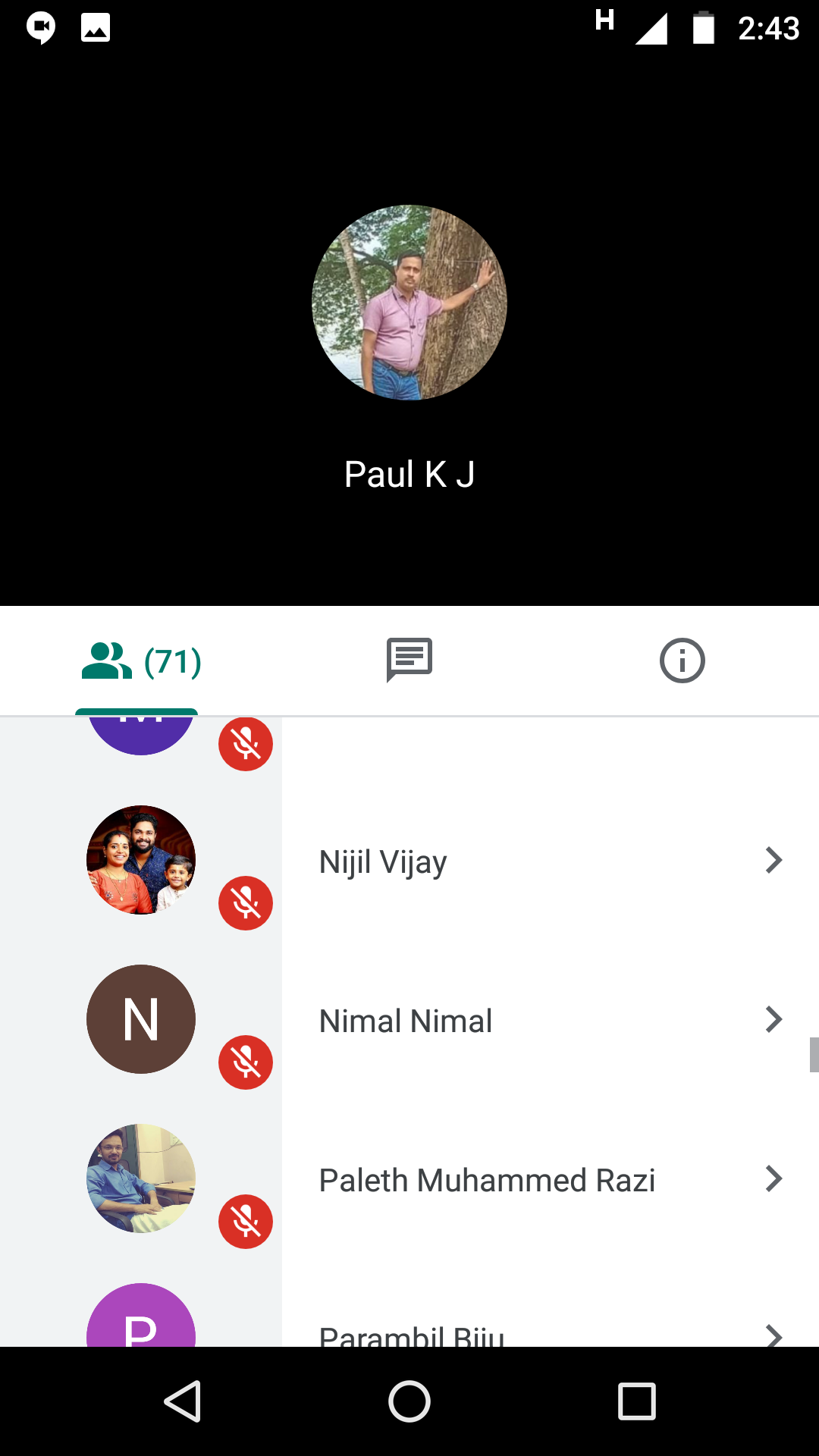Image resolution: width=819 pixels, height=1456 pixels.
Task: Open the chat messages tab
Action: (409, 660)
